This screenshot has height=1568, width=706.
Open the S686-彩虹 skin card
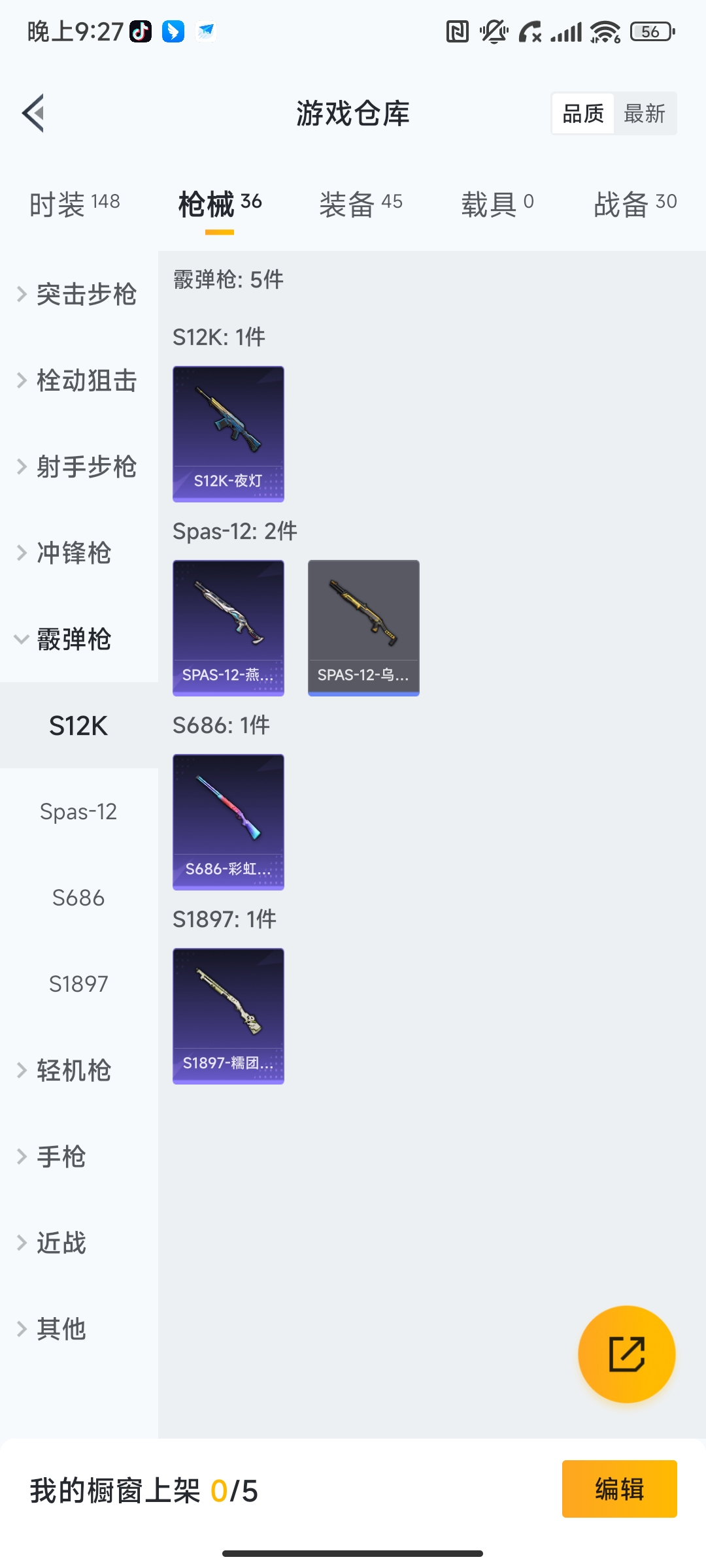[x=228, y=822]
